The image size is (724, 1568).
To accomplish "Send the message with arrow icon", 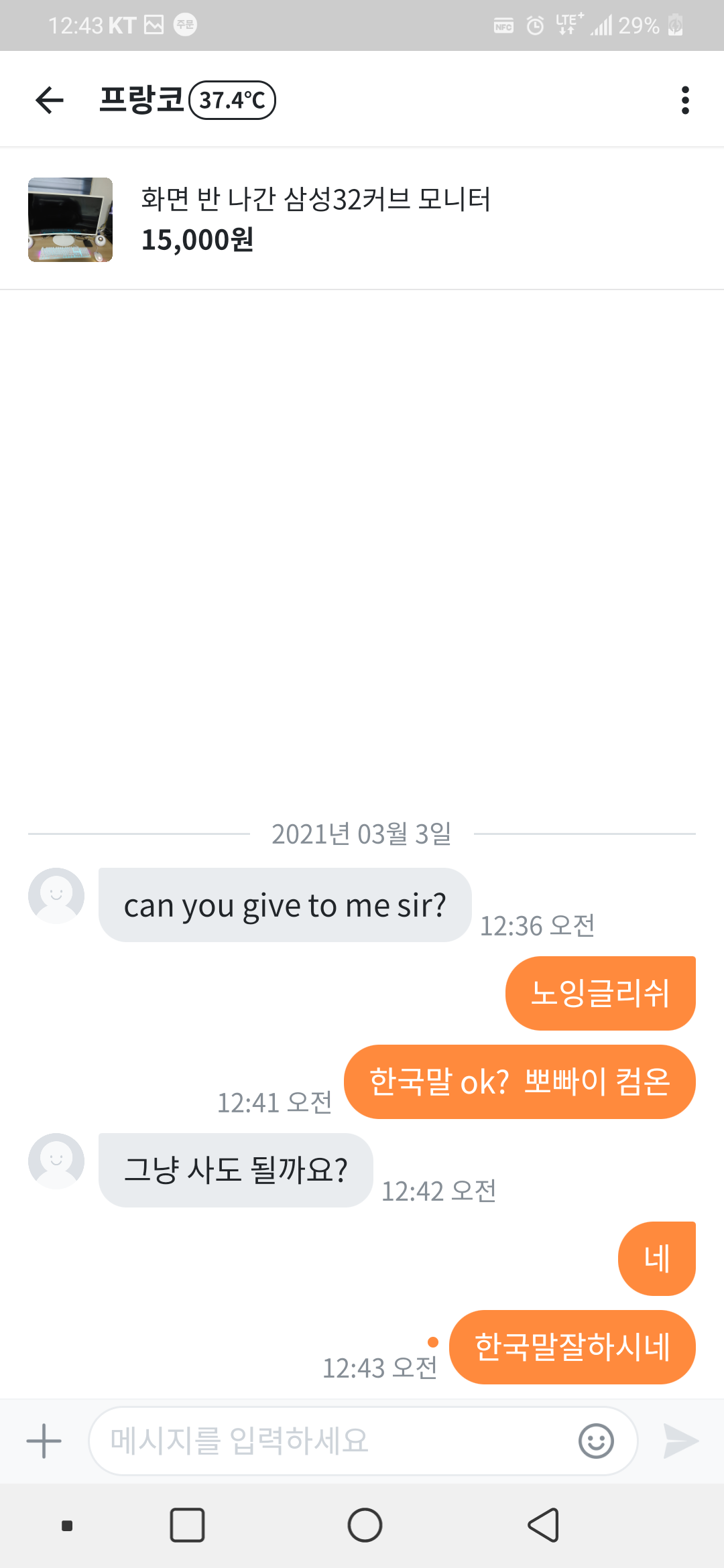I will point(680,1441).
